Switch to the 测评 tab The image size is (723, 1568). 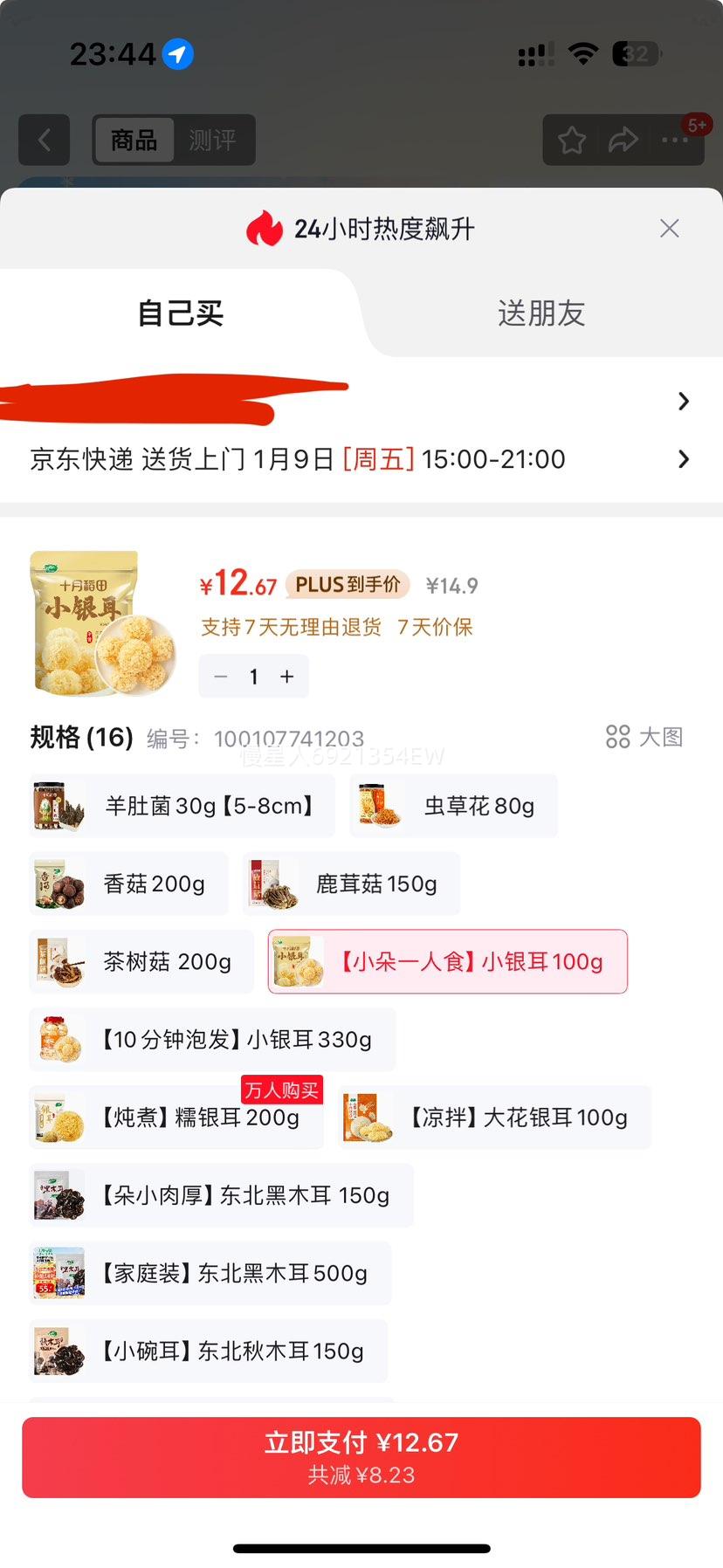point(214,140)
